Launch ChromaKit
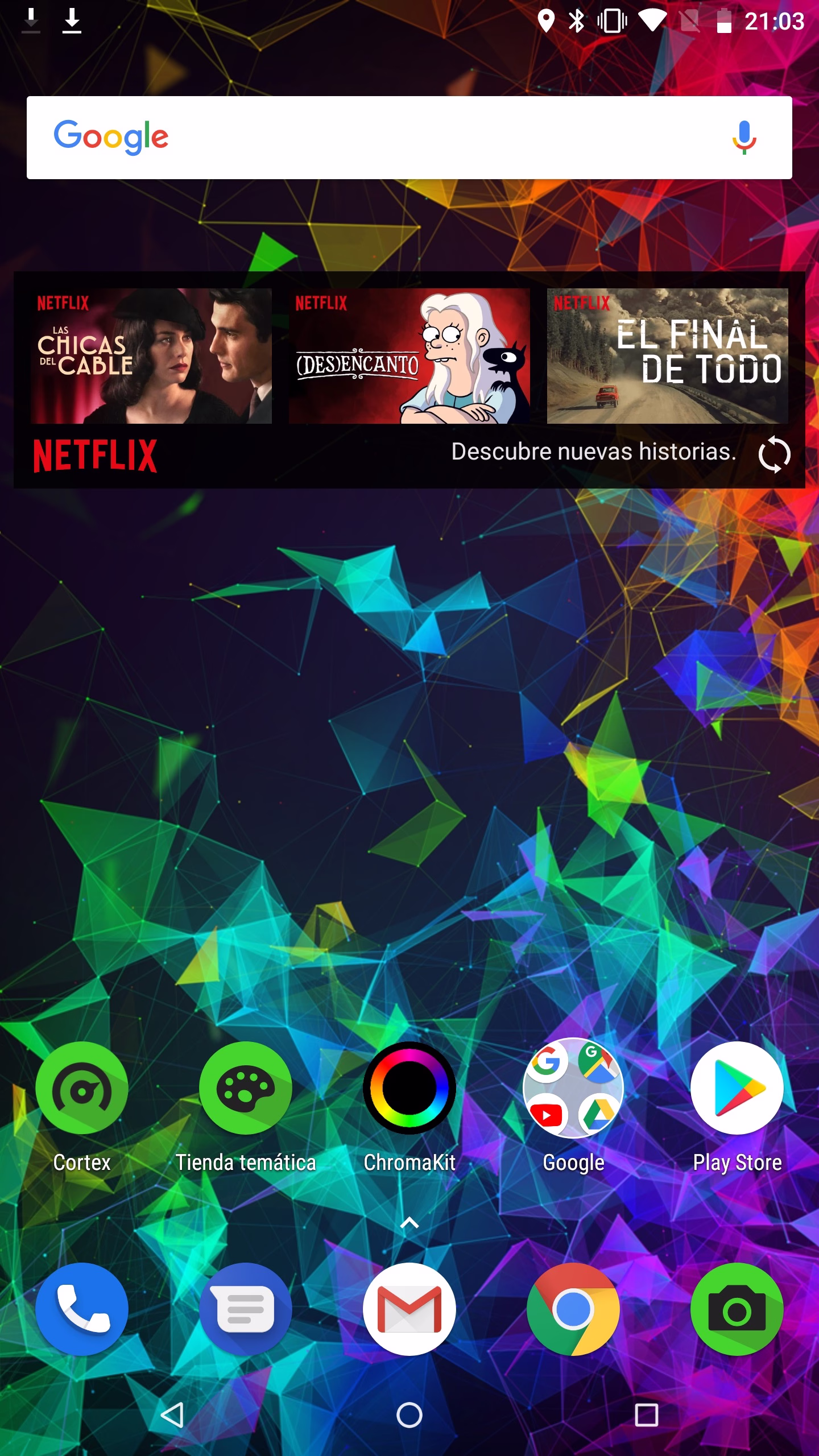The image size is (819, 1456). (x=409, y=1107)
